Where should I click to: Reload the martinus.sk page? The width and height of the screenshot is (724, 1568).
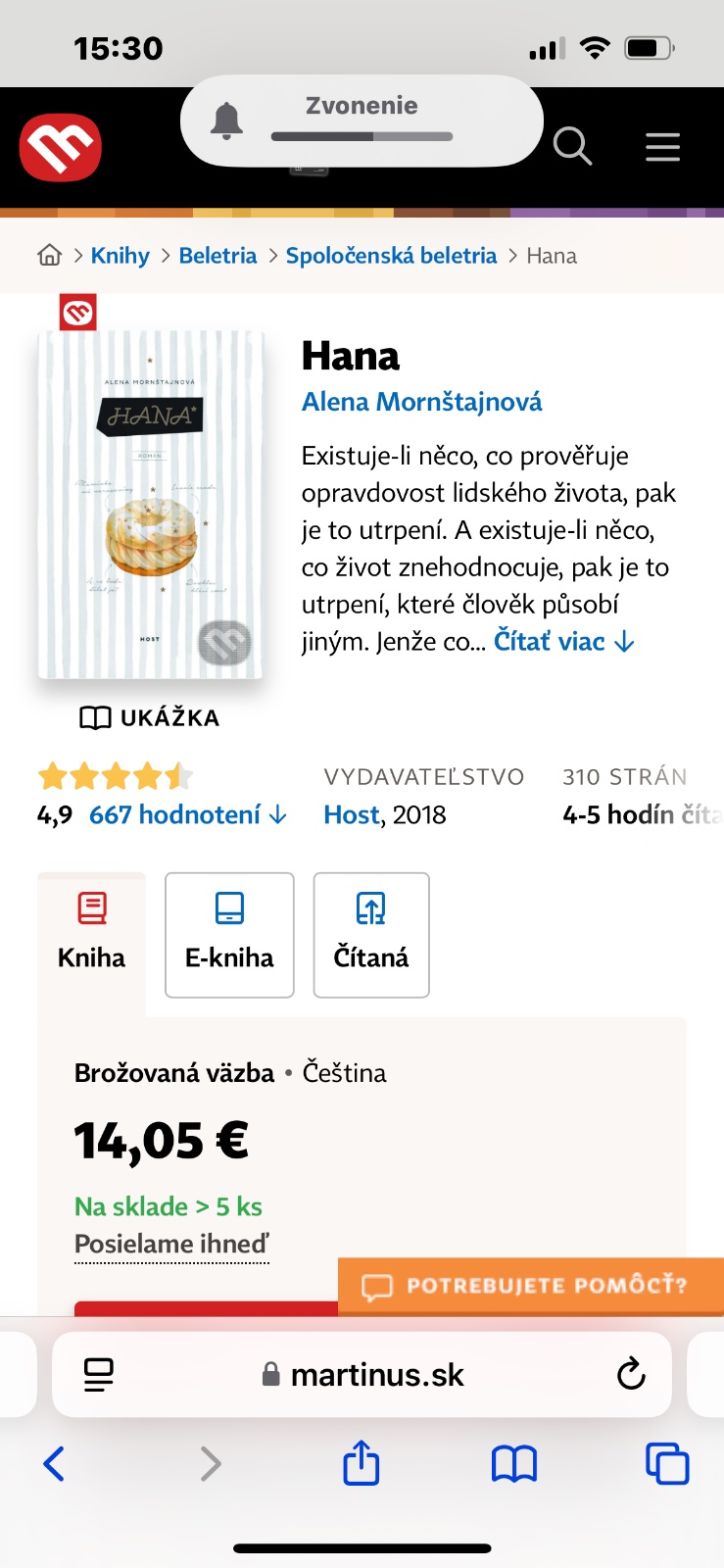pos(631,1374)
